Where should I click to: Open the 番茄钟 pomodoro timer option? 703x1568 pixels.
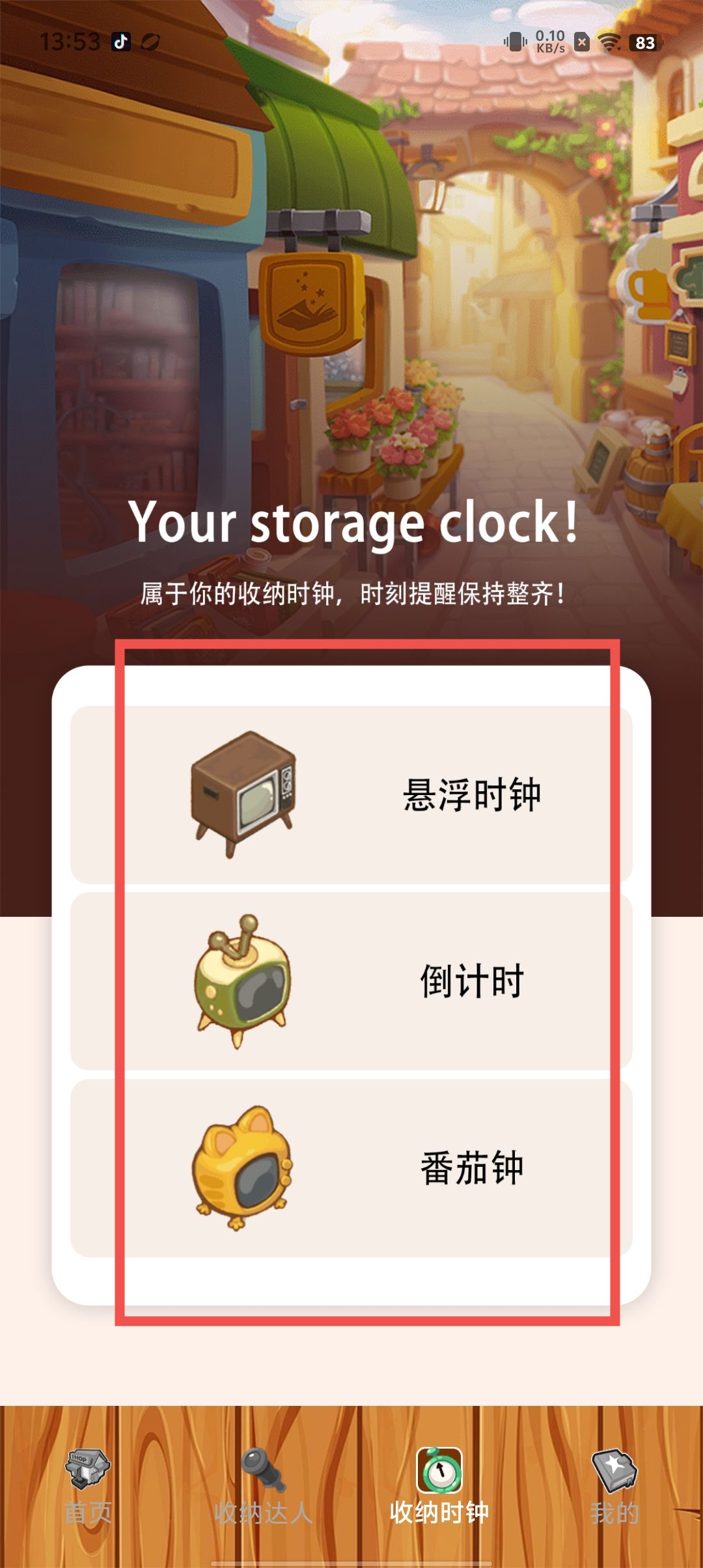point(351,1168)
